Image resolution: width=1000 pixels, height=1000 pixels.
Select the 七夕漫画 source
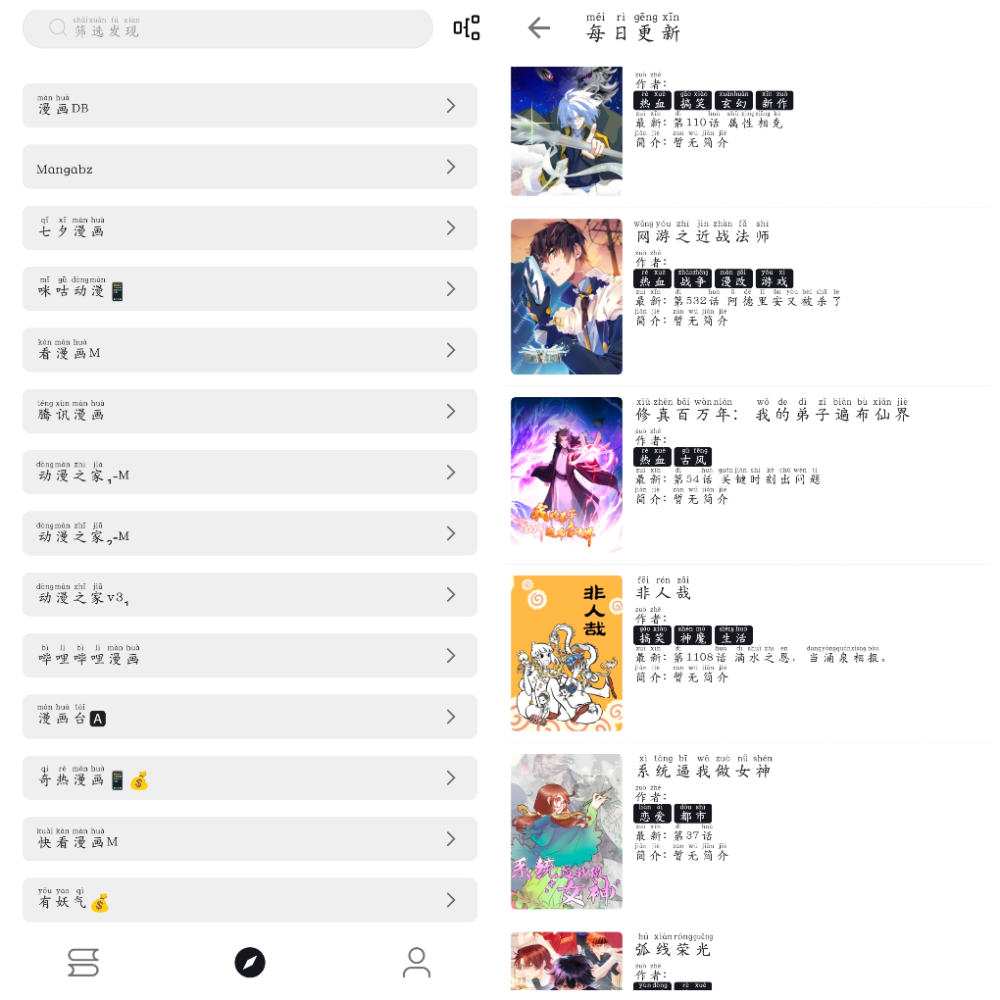tap(249, 228)
